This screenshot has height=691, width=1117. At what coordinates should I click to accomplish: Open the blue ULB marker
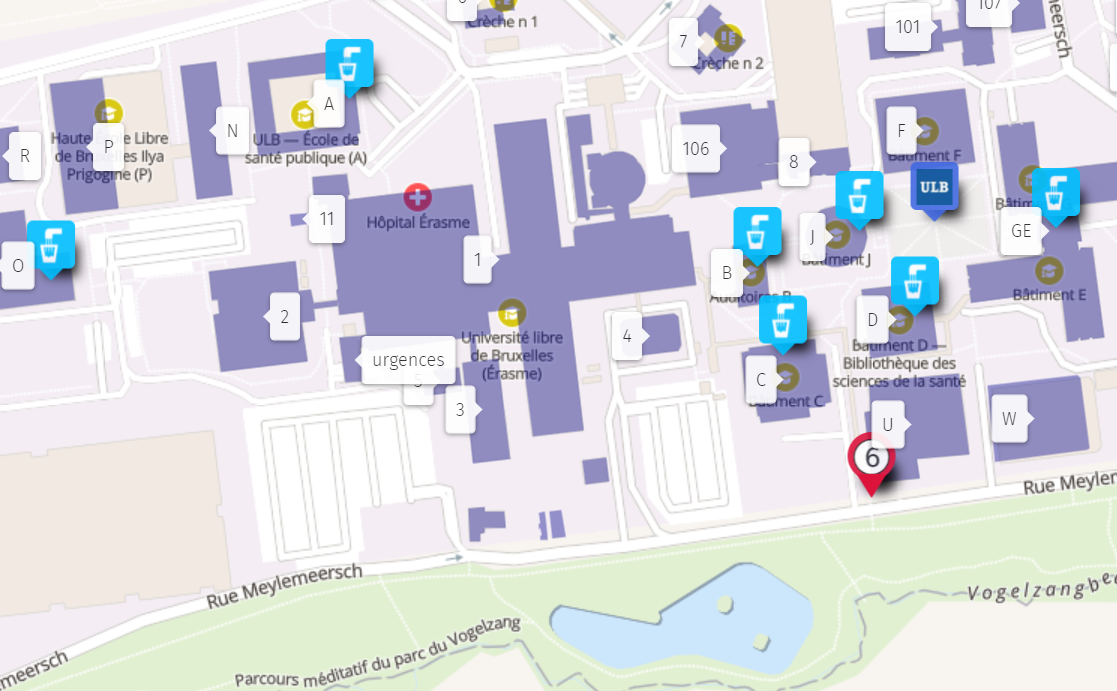click(x=934, y=187)
